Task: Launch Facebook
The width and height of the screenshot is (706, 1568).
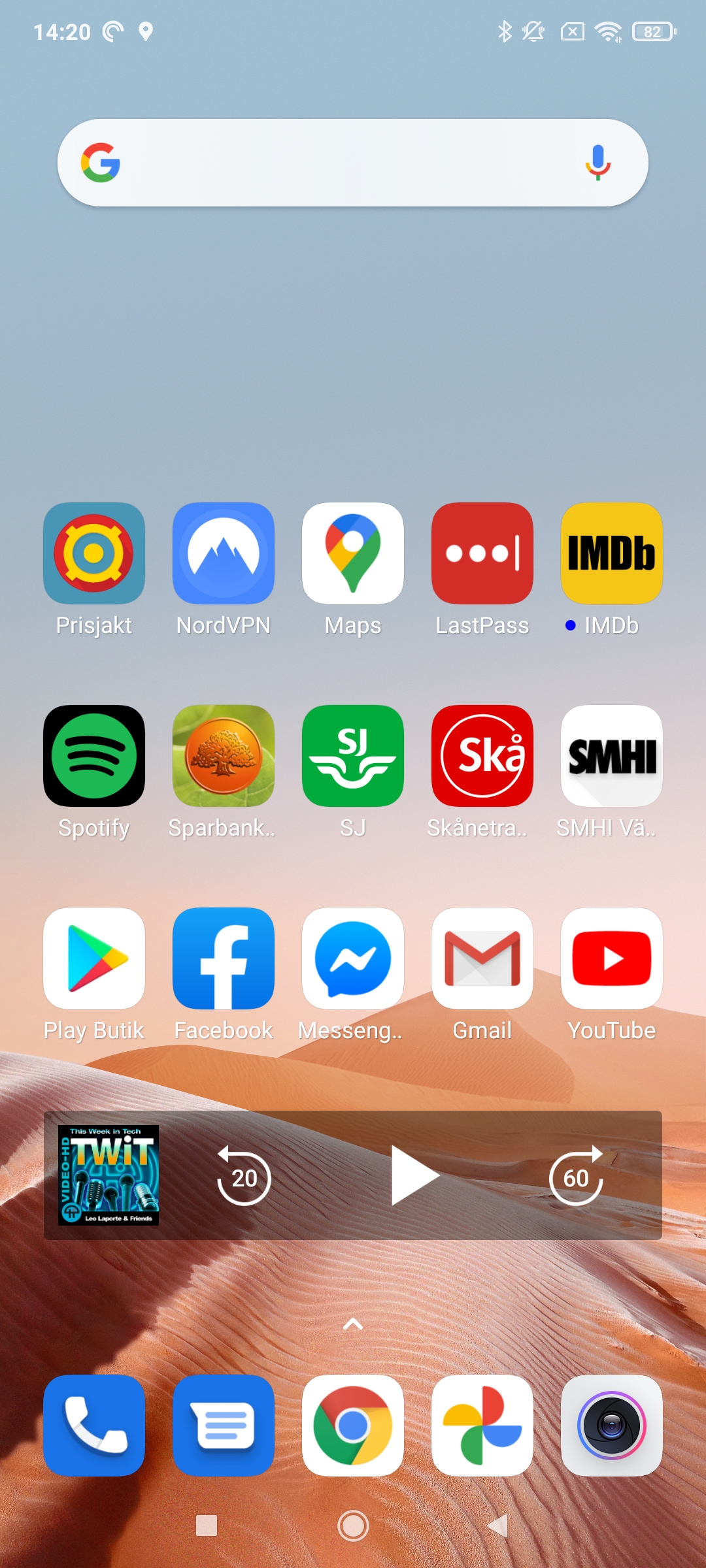Action: click(224, 958)
